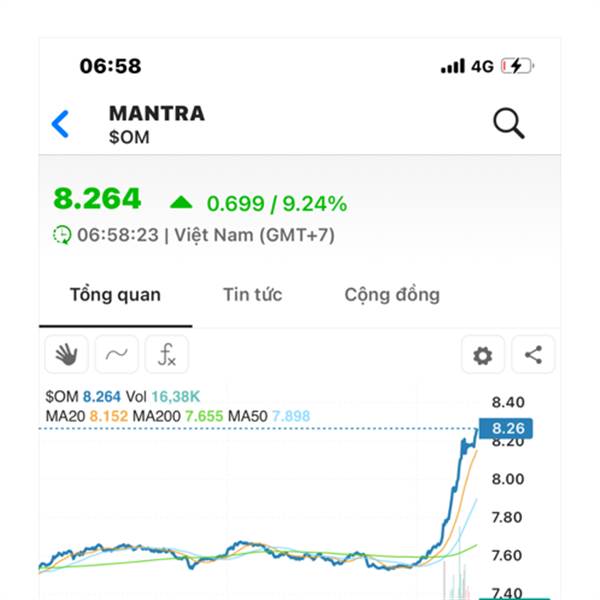Image resolution: width=600 pixels, height=600 pixels.
Task: Go back with the blue arrow
Action: coord(60,124)
